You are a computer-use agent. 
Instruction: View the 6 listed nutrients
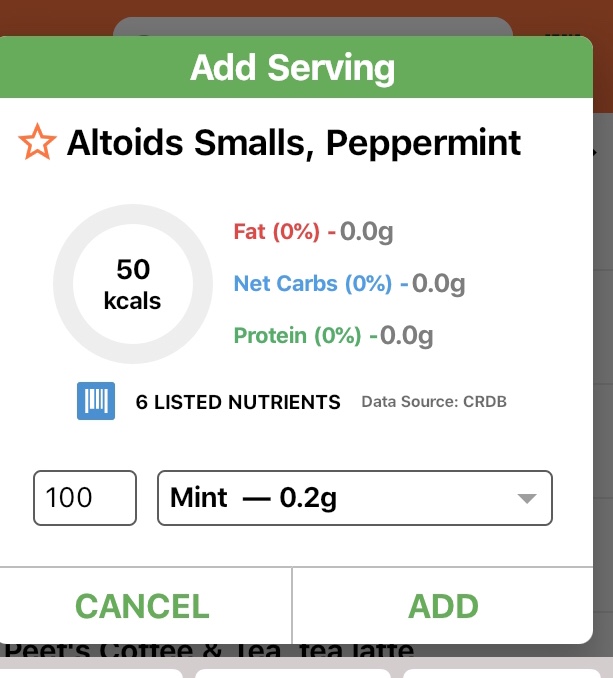[238, 402]
